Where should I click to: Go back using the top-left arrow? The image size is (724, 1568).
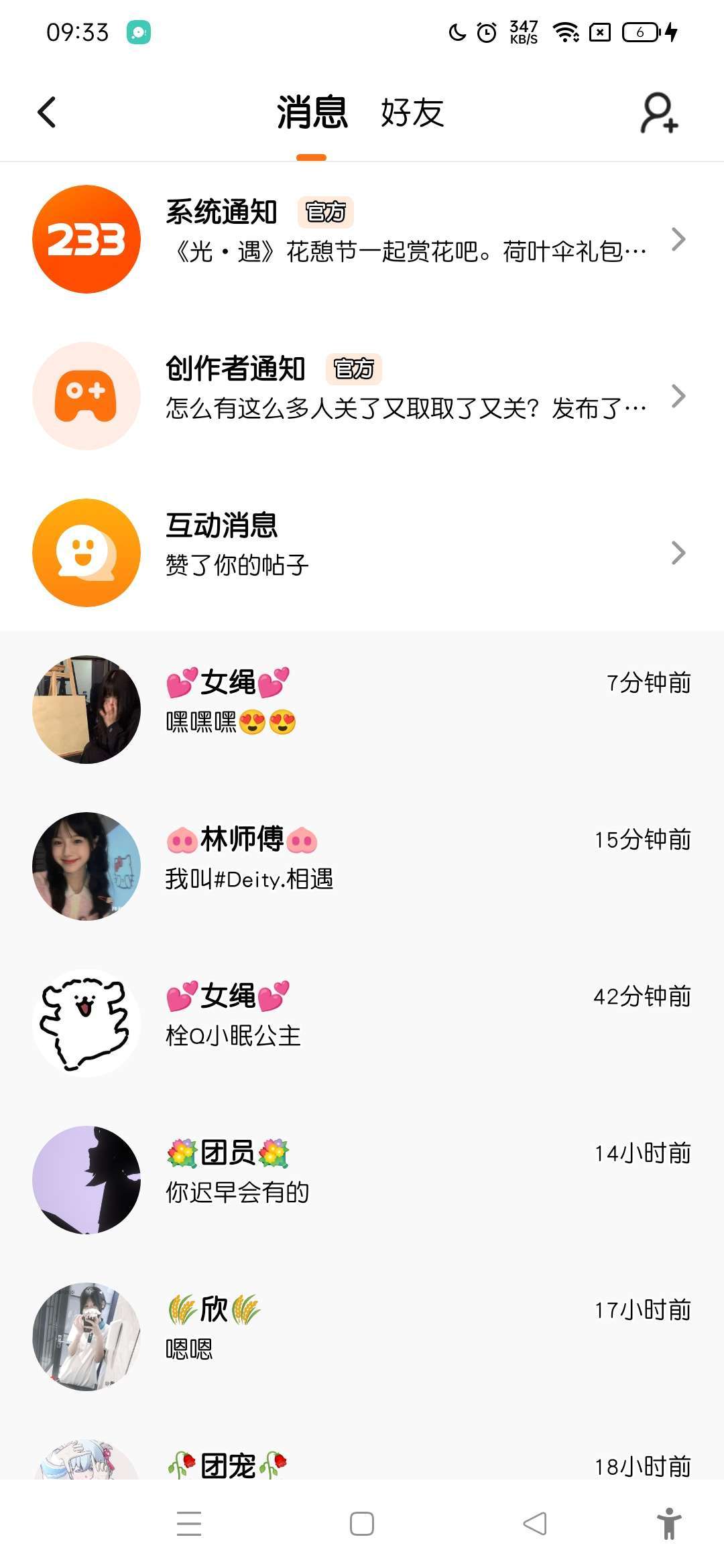click(x=47, y=112)
